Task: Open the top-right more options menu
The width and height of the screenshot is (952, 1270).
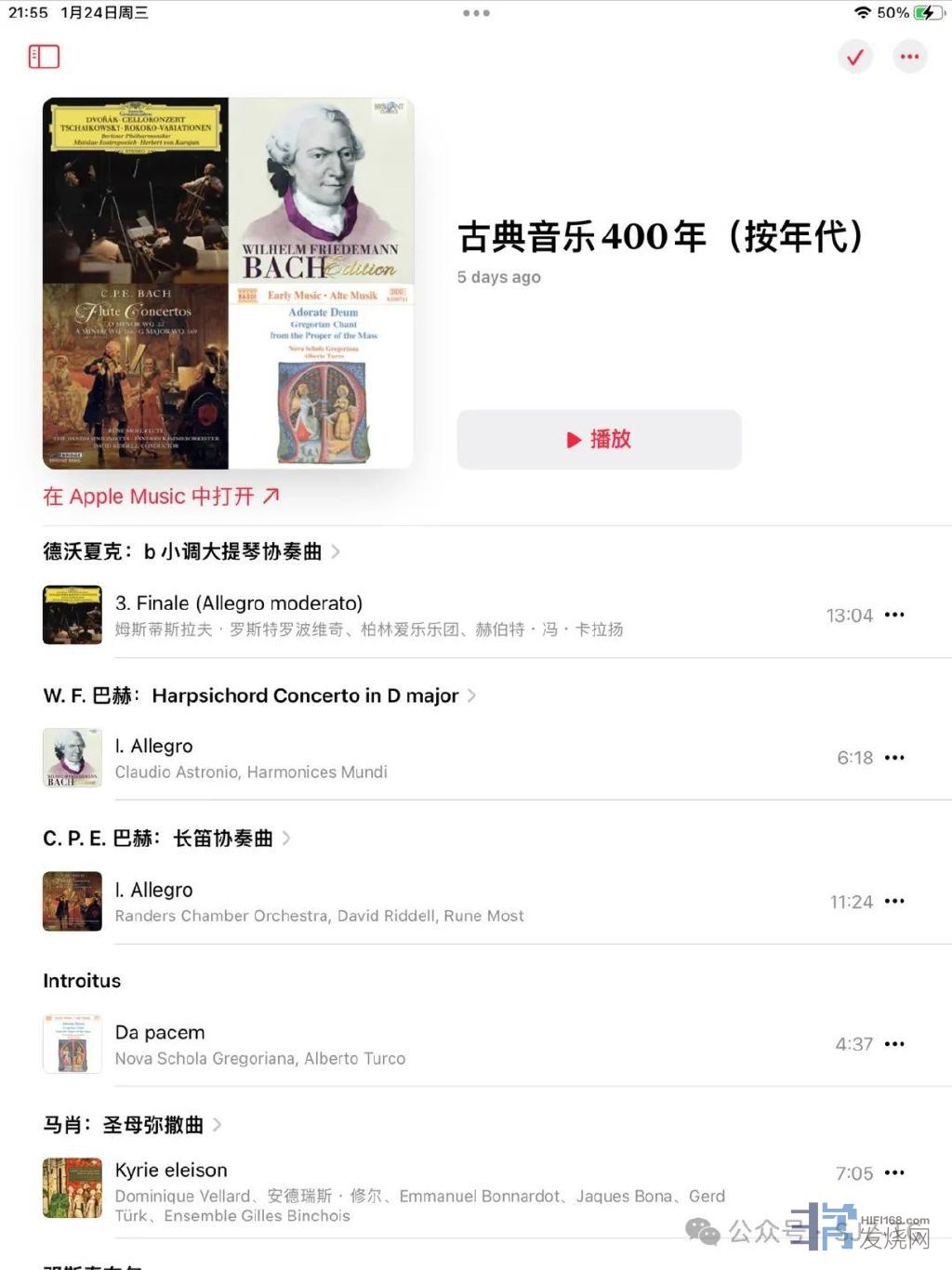Action: pos(909,57)
